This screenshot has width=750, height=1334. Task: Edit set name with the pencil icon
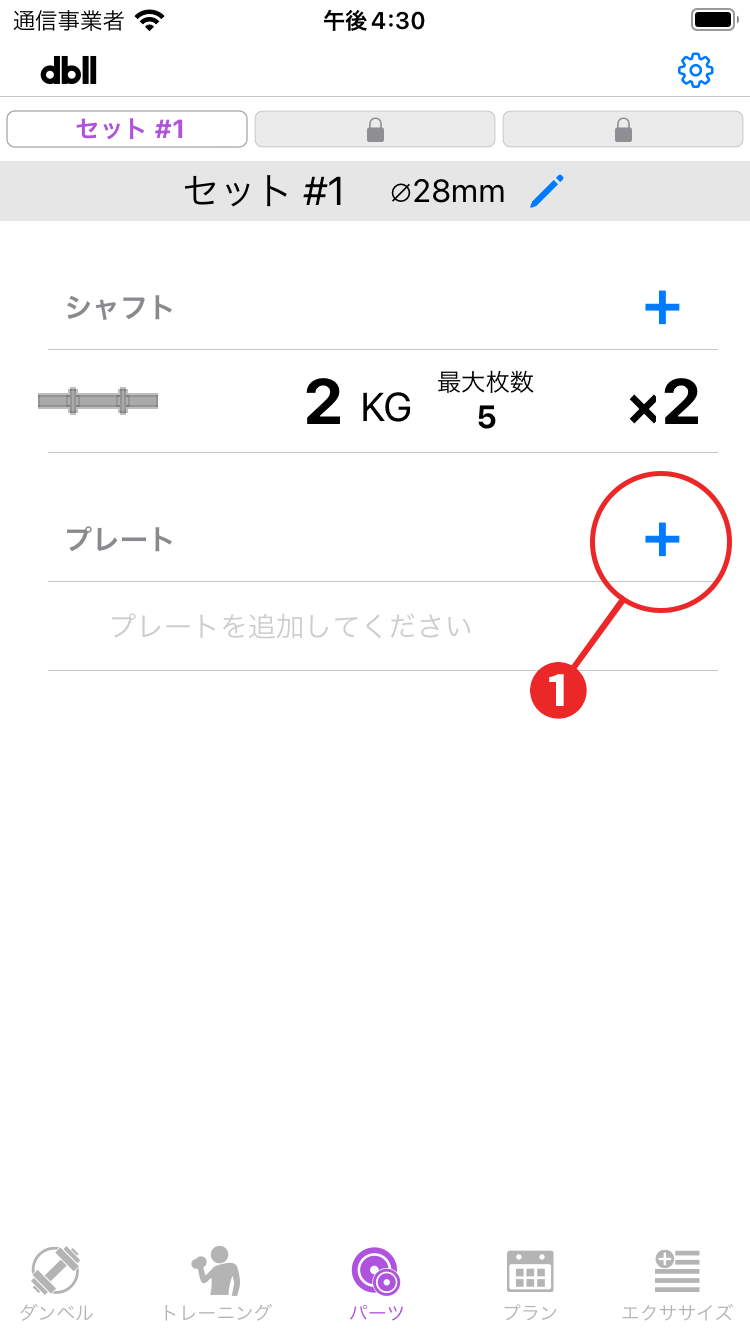point(546,191)
